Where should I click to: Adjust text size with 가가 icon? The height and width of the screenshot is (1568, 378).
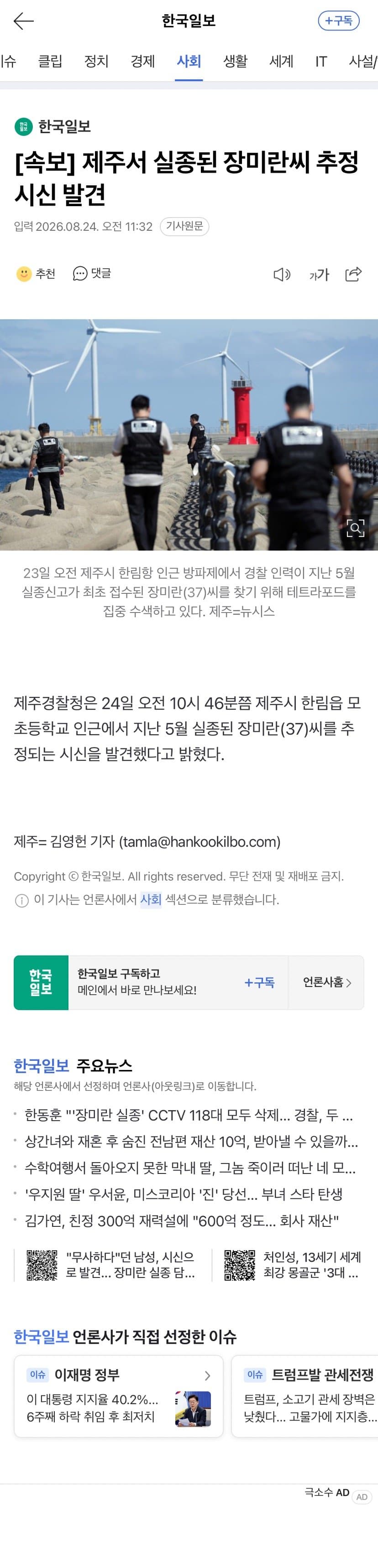coord(319,275)
